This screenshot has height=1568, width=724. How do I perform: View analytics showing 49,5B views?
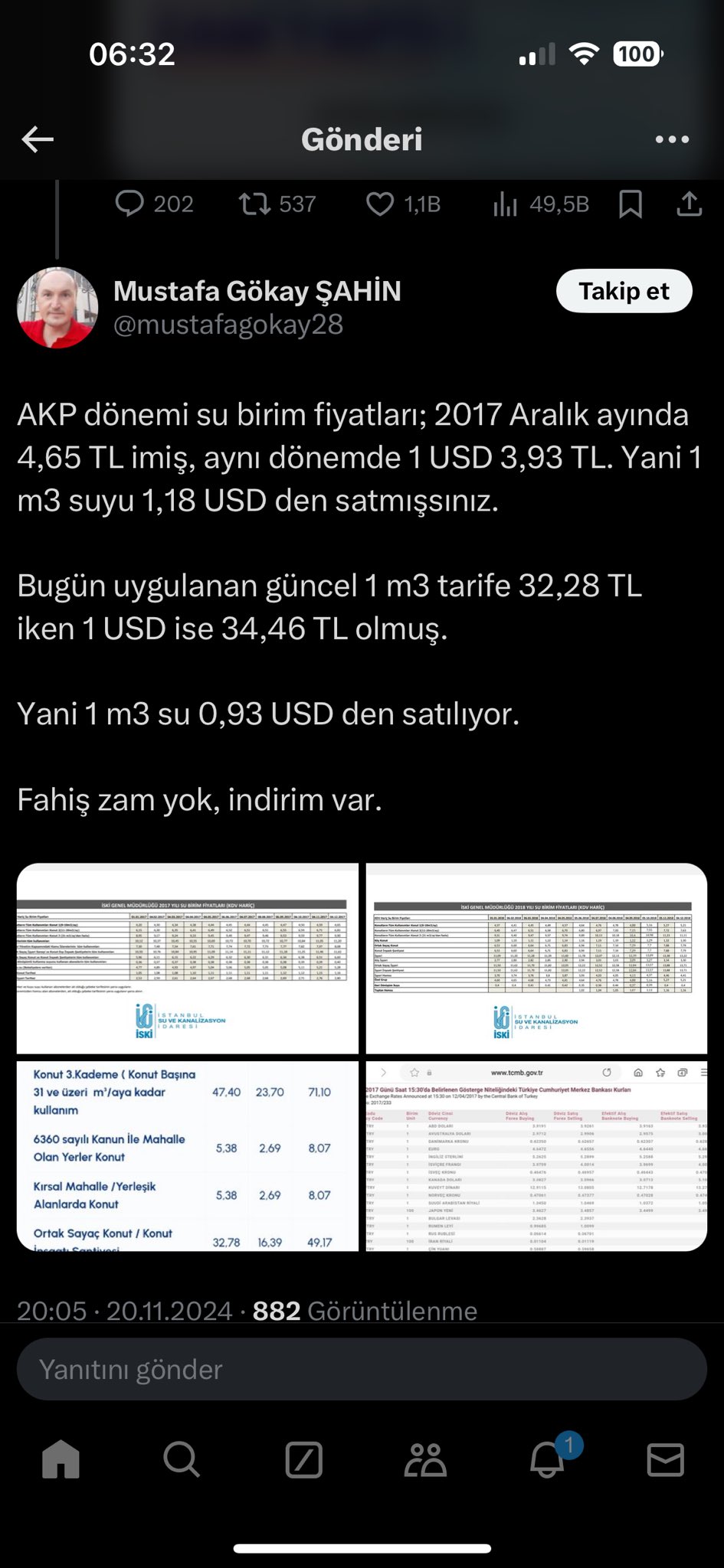541,204
